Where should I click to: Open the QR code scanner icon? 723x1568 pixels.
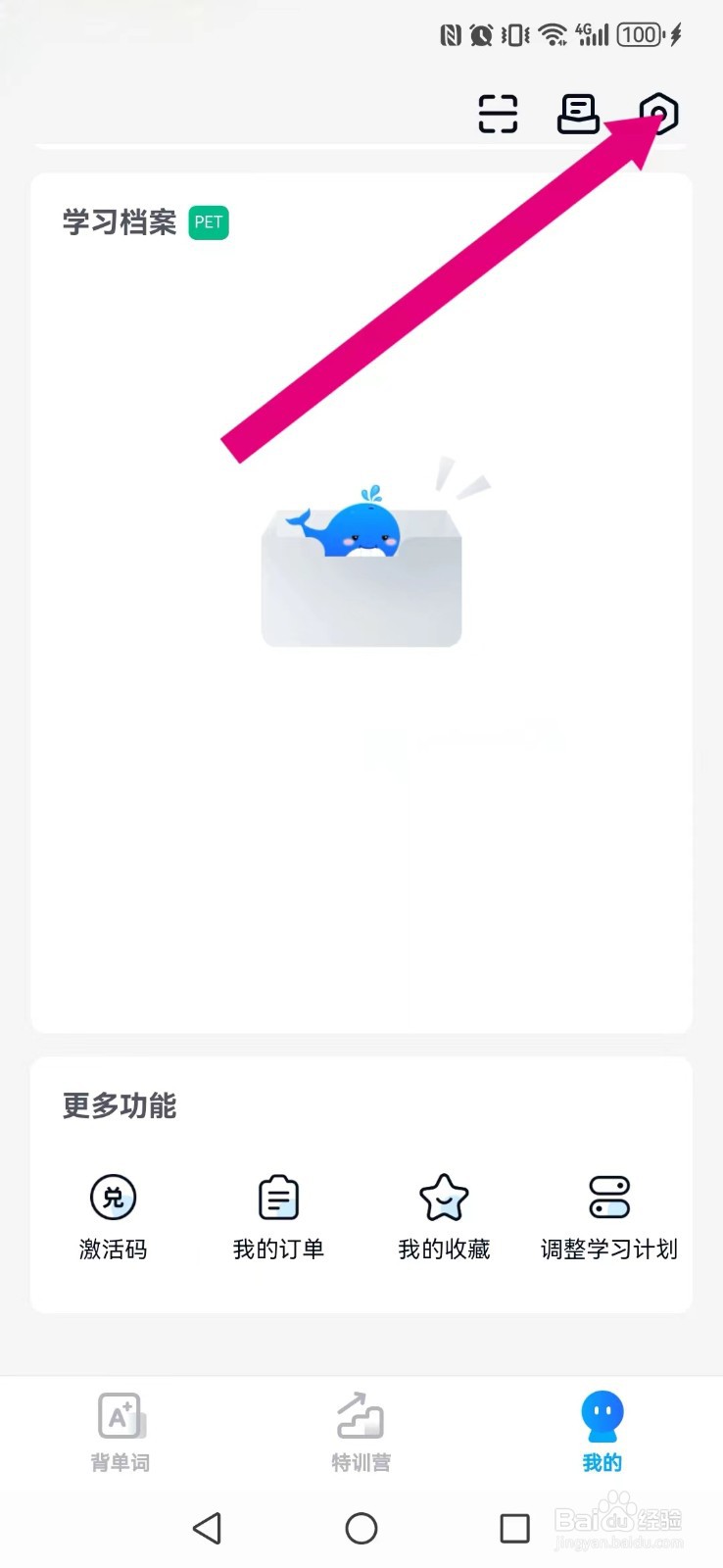click(x=498, y=114)
